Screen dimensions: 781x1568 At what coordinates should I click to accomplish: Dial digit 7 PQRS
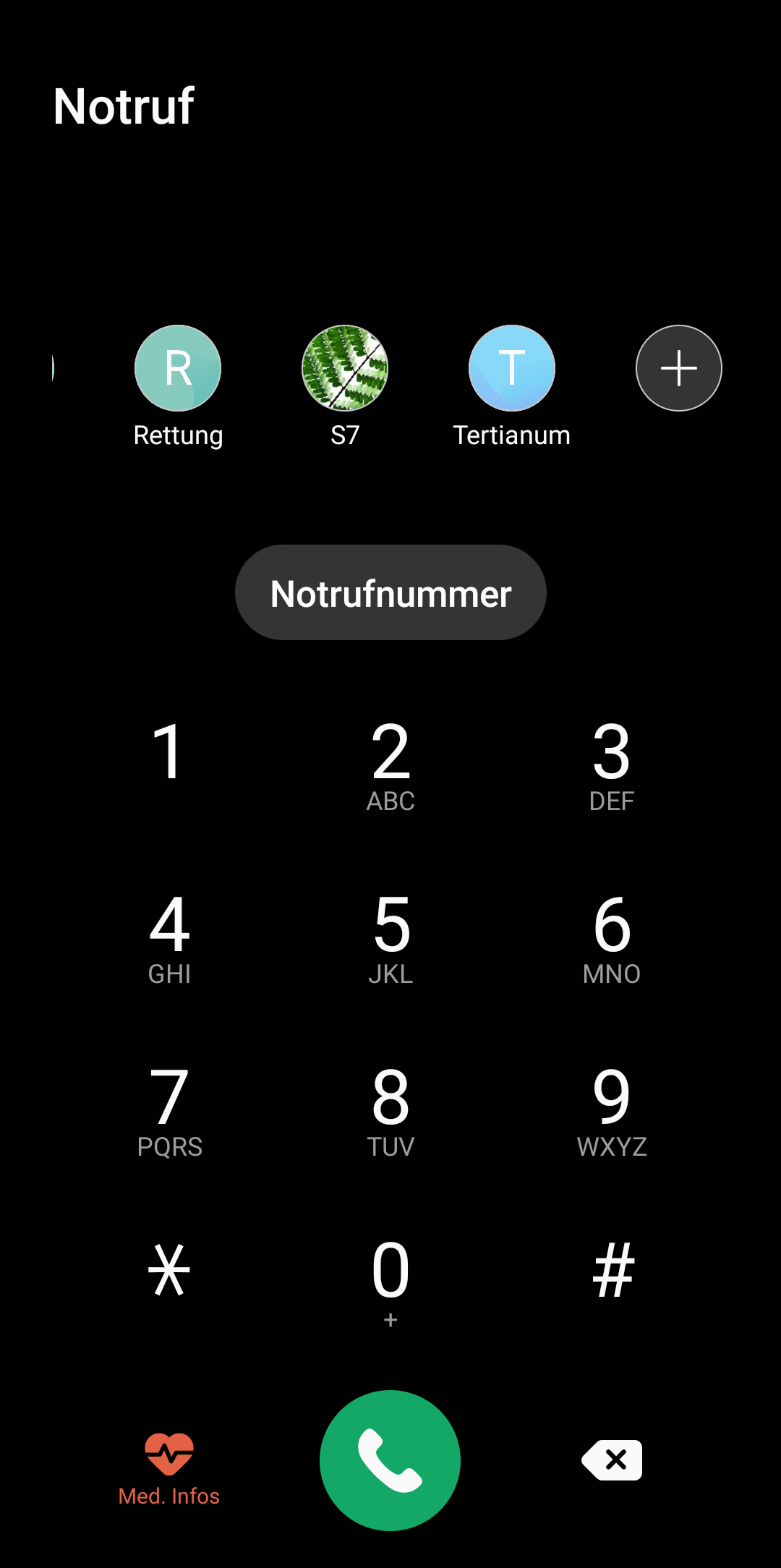point(169,1112)
